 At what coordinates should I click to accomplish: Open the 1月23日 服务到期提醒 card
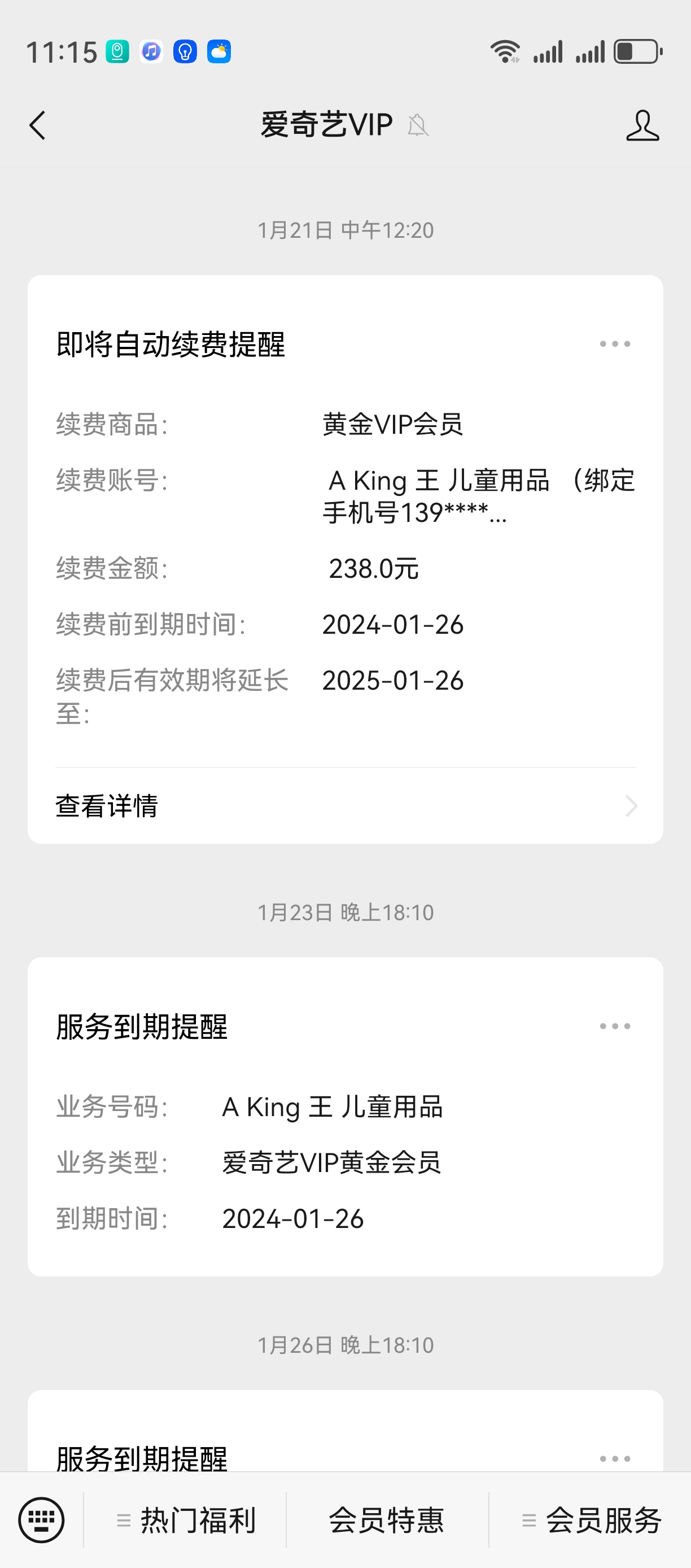[x=345, y=1117]
